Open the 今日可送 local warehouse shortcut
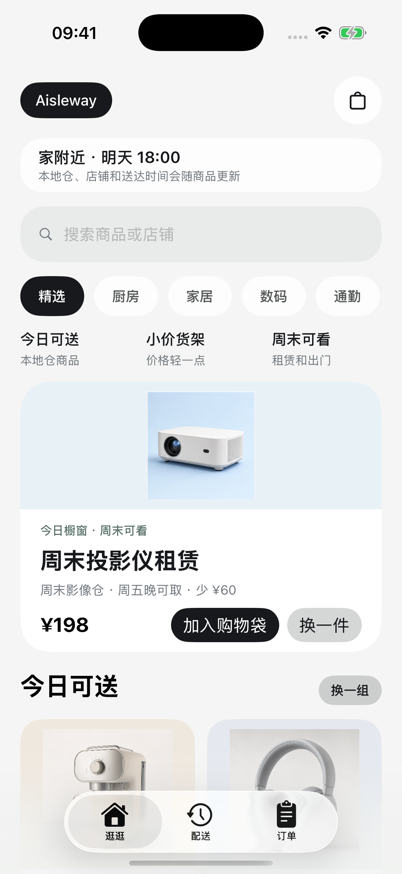402x874 pixels. pyautogui.click(x=50, y=349)
